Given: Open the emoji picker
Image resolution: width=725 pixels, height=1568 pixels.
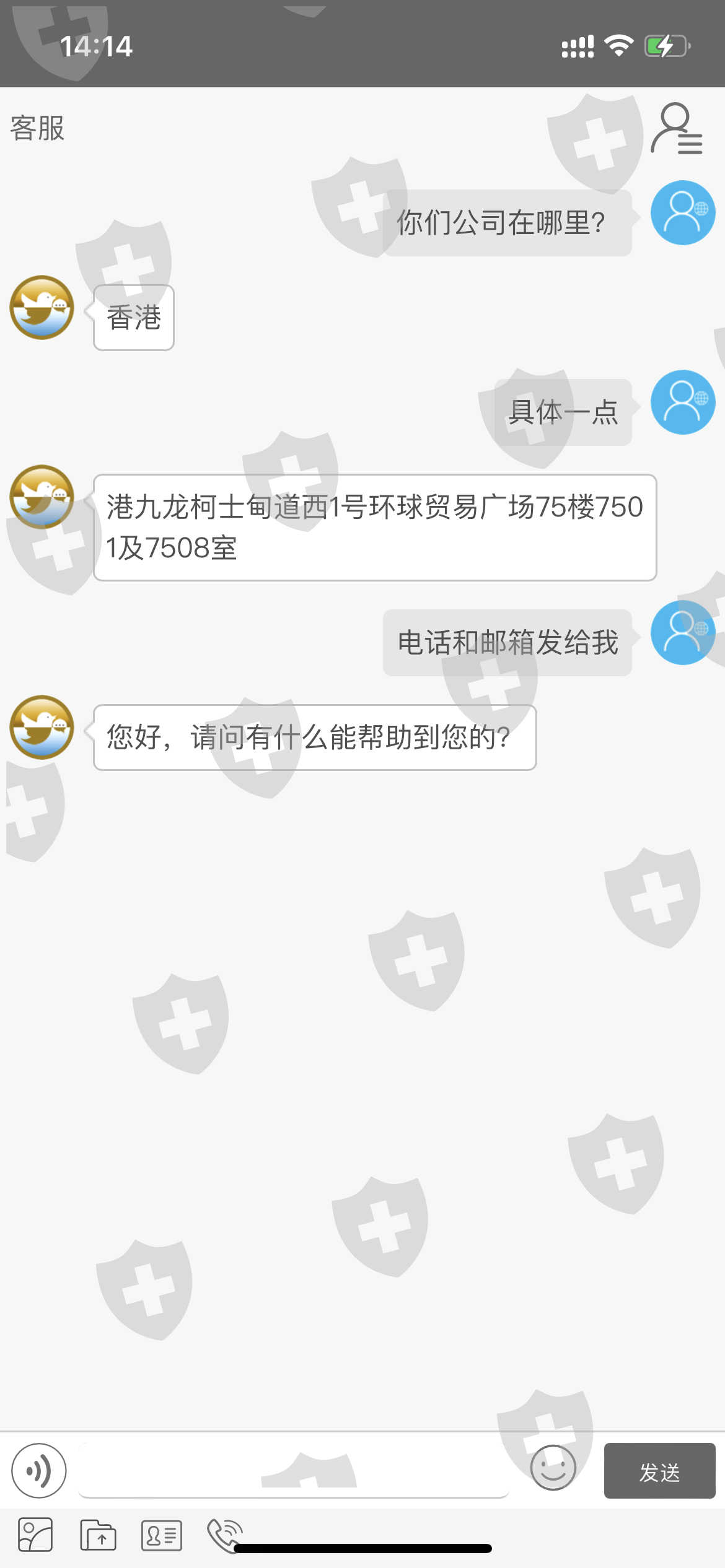Looking at the screenshot, I should (553, 1468).
